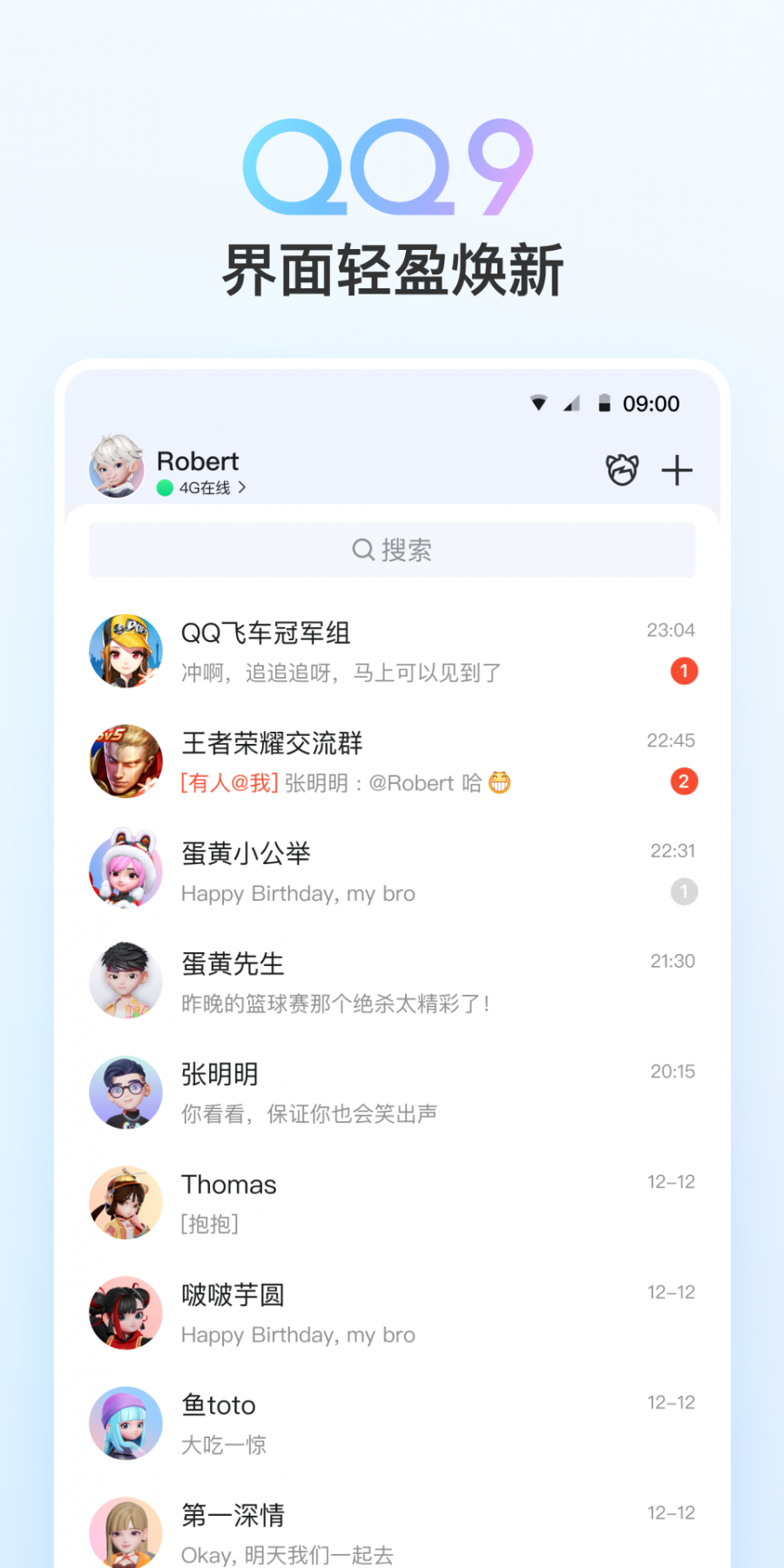Tap the 搜索 search input field
This screenshot has height=1568, width=784.
tap(392, 549)
